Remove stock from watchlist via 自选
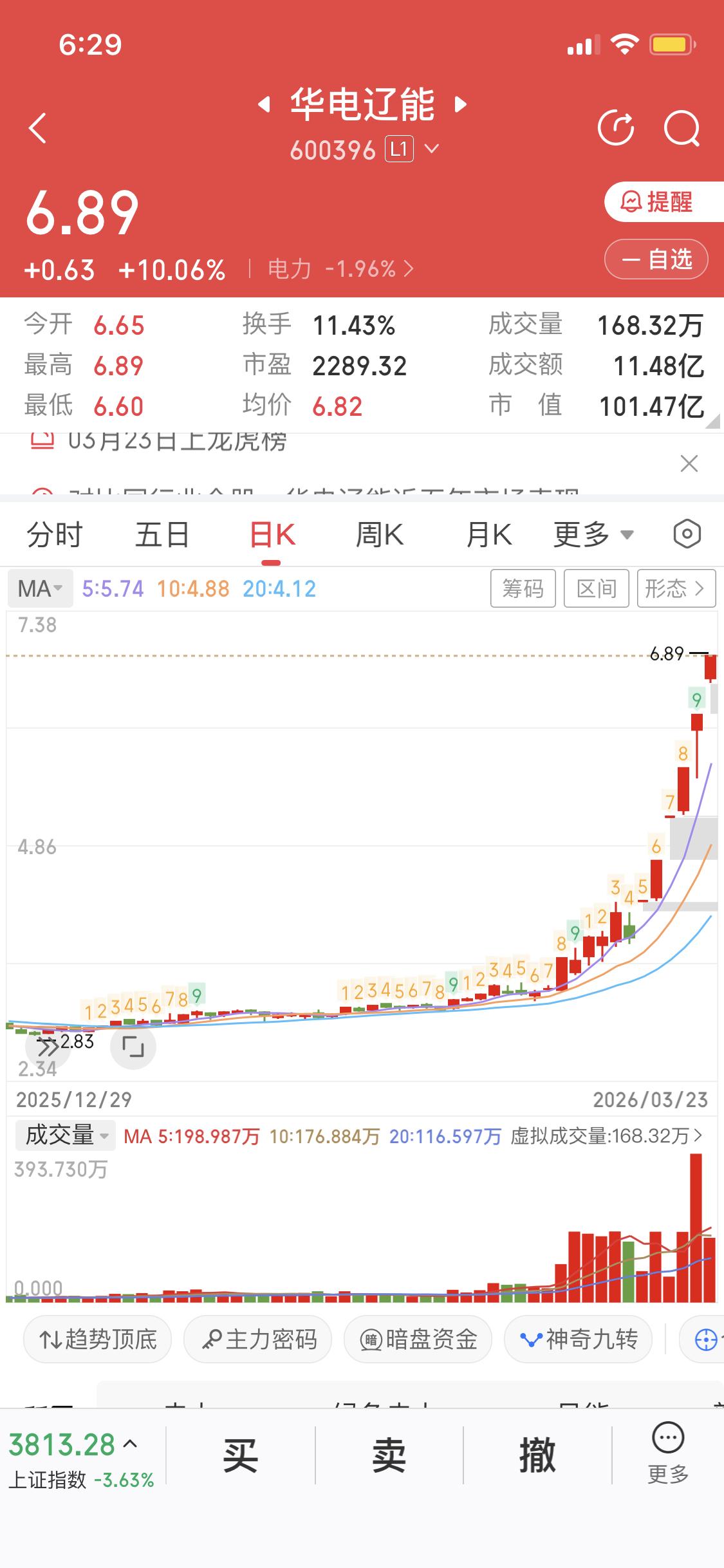The image size is (724, 1568). (656, 259)
